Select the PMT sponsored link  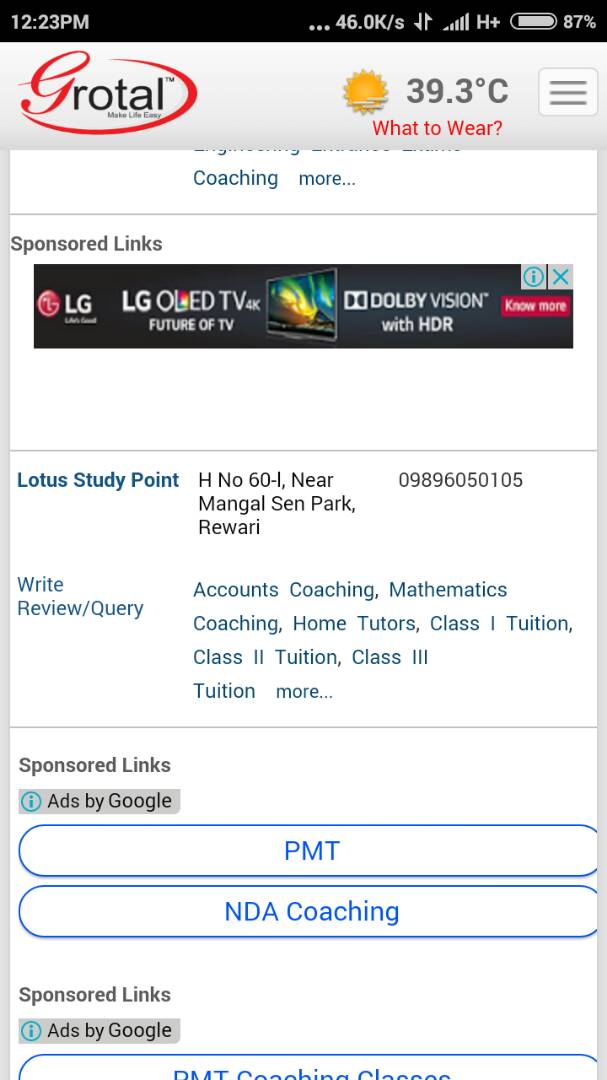click(311, 851)
